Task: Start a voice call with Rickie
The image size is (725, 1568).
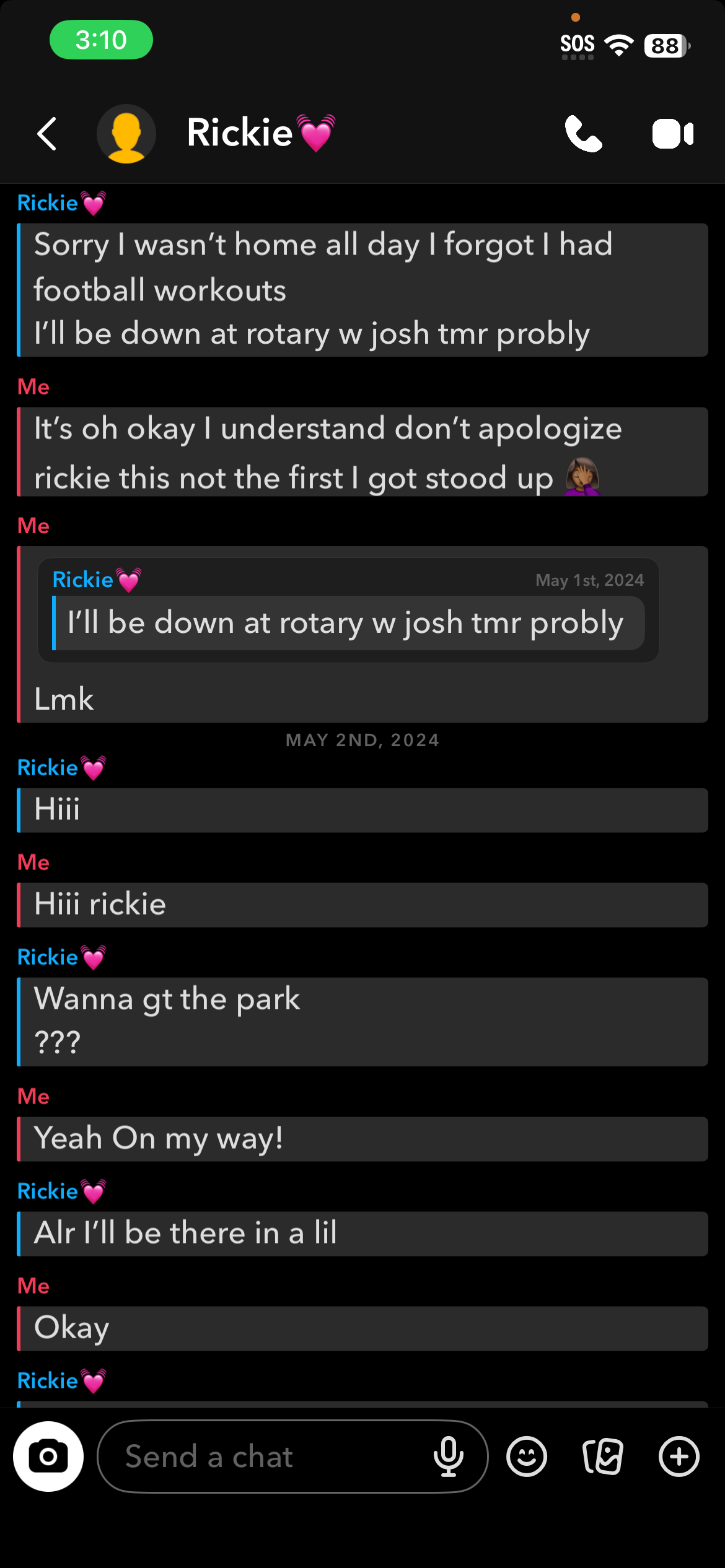Action: tap(582, 134)
